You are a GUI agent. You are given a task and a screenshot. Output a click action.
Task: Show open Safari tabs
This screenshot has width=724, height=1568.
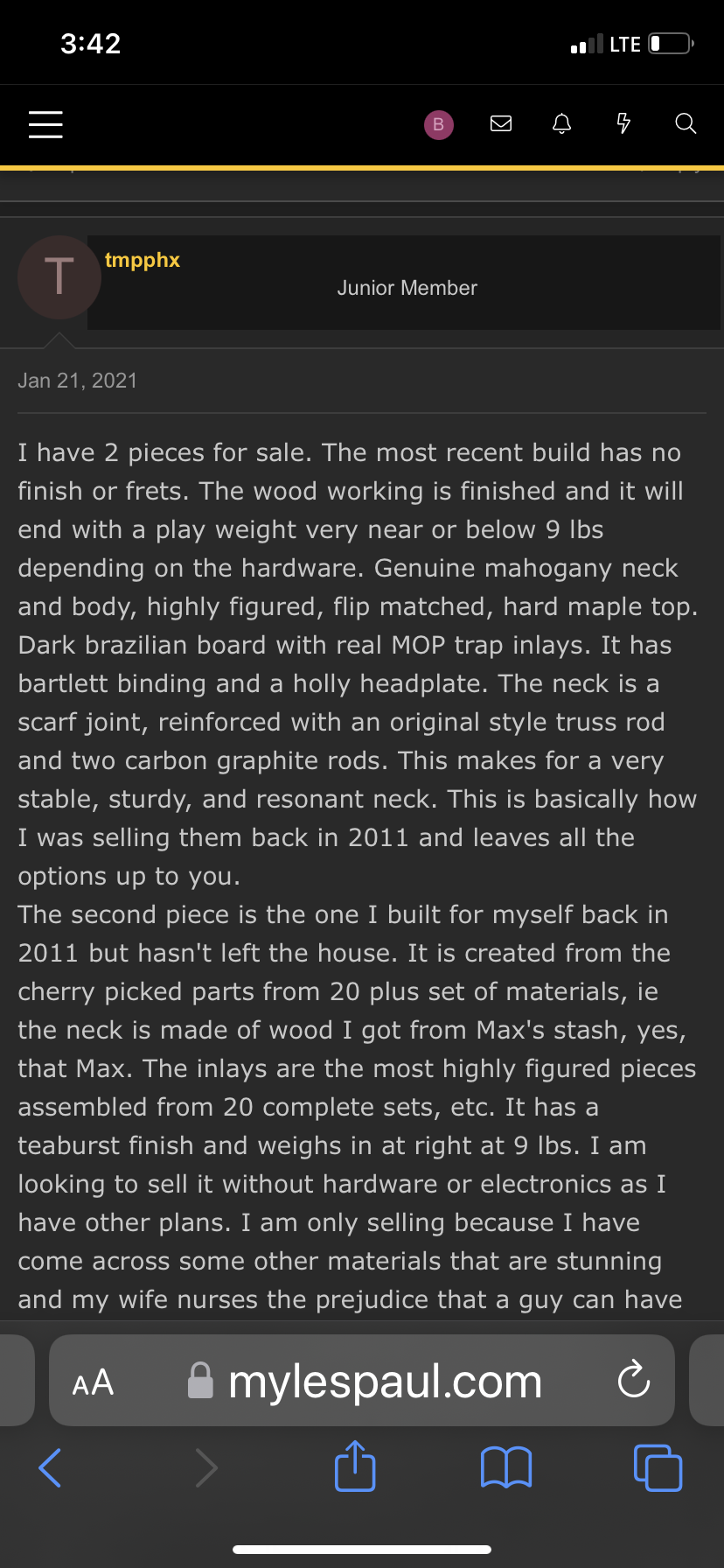click(658, 1467)
